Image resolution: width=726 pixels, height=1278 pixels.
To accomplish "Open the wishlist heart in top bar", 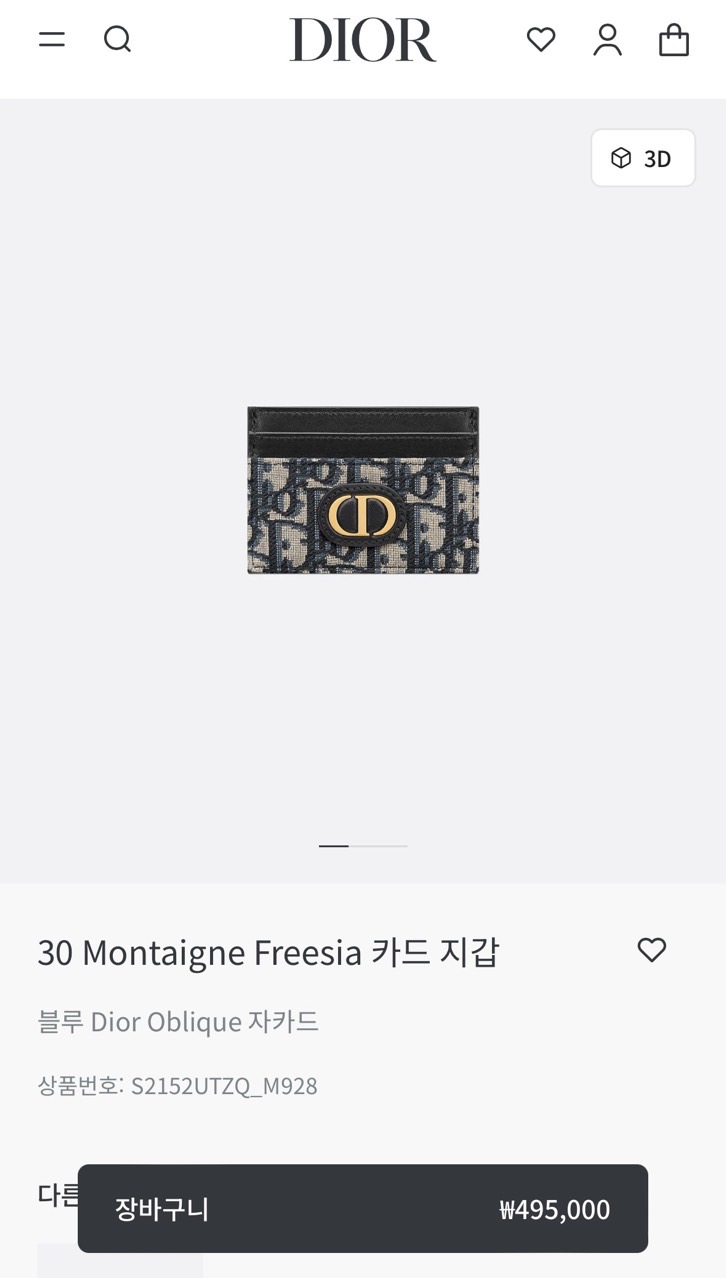I will 541,39.
